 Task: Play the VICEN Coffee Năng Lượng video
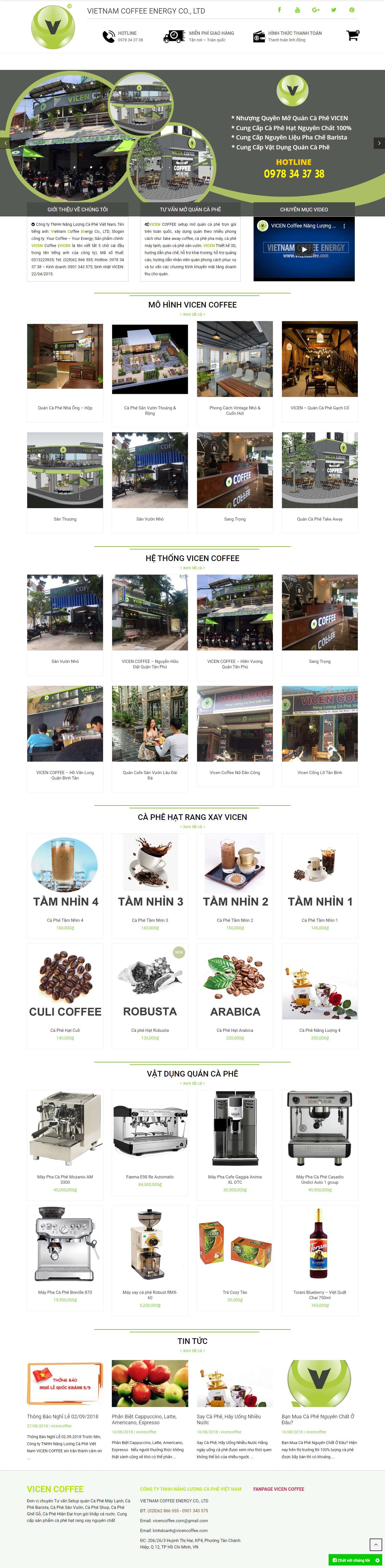(304, 249)
